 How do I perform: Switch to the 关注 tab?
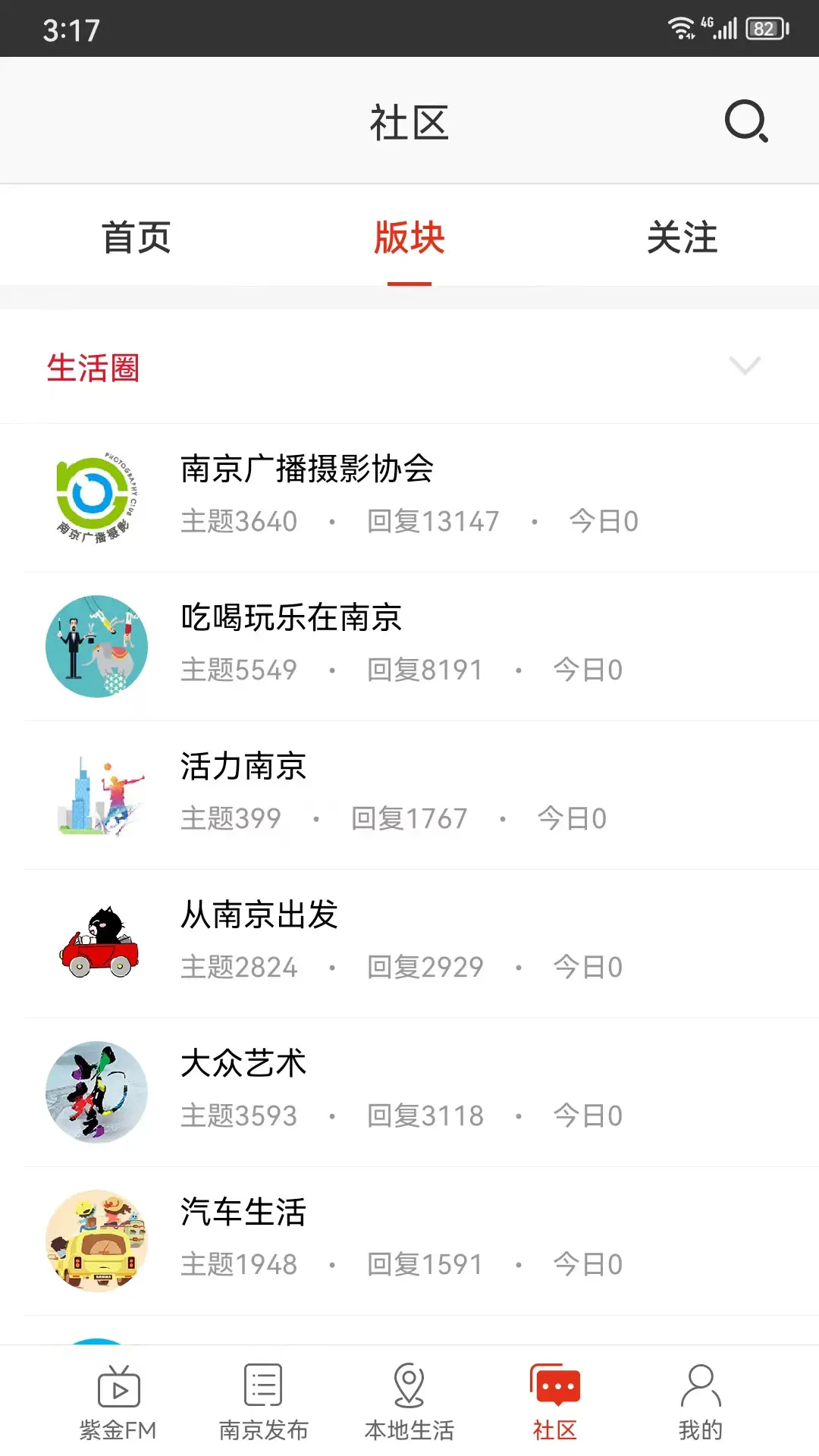click(x=682, y=237)
